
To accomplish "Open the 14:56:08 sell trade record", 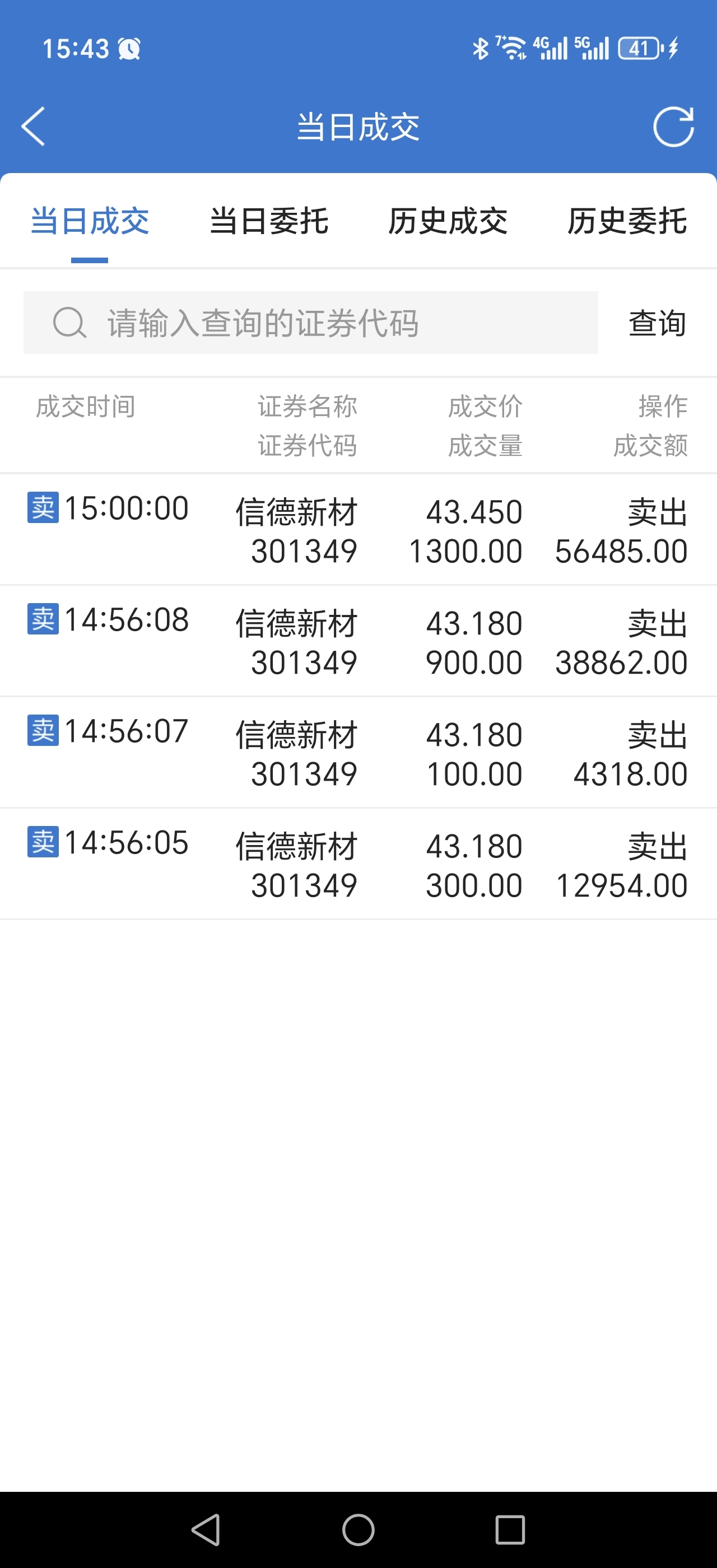I will click(358, 642).
